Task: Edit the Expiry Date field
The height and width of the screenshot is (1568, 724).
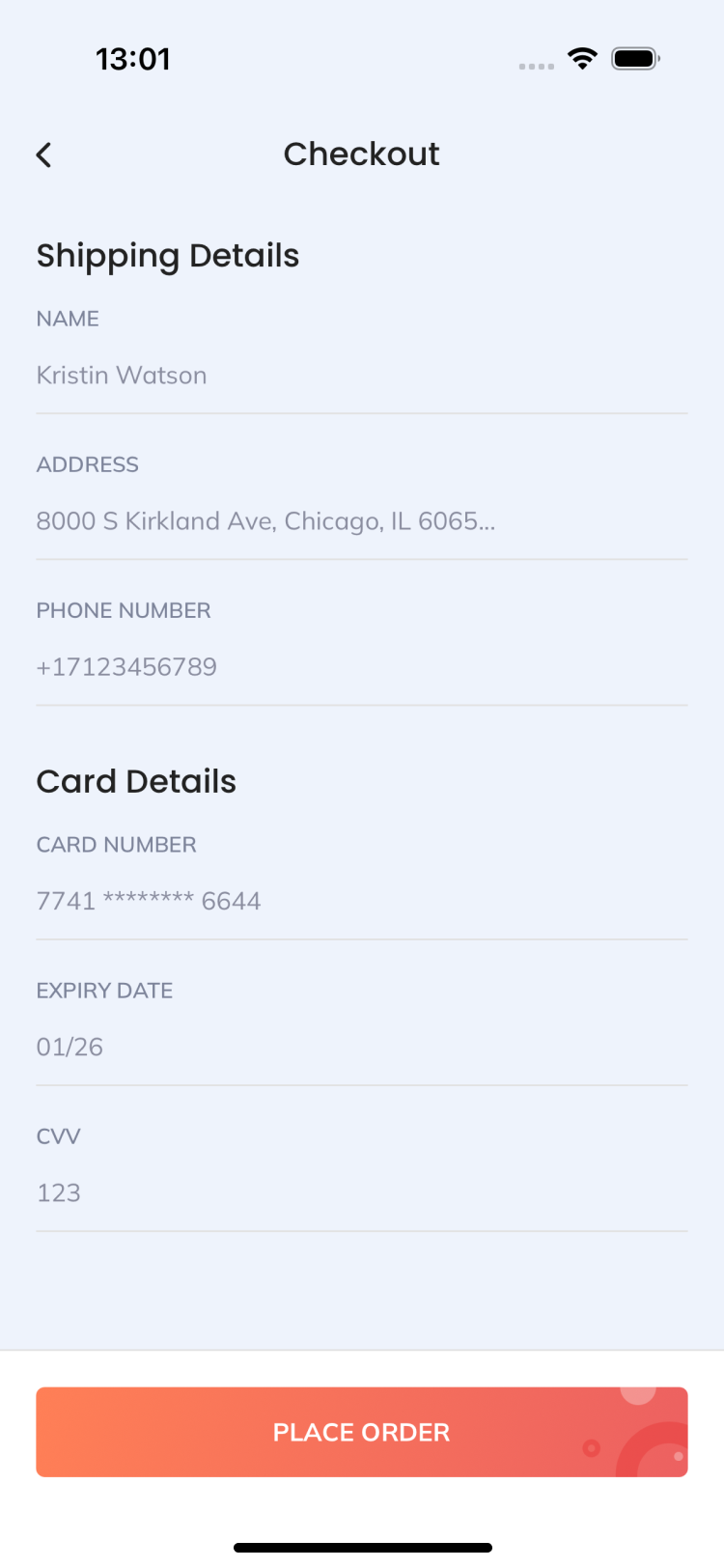Action: click(x=361, y=1048)
